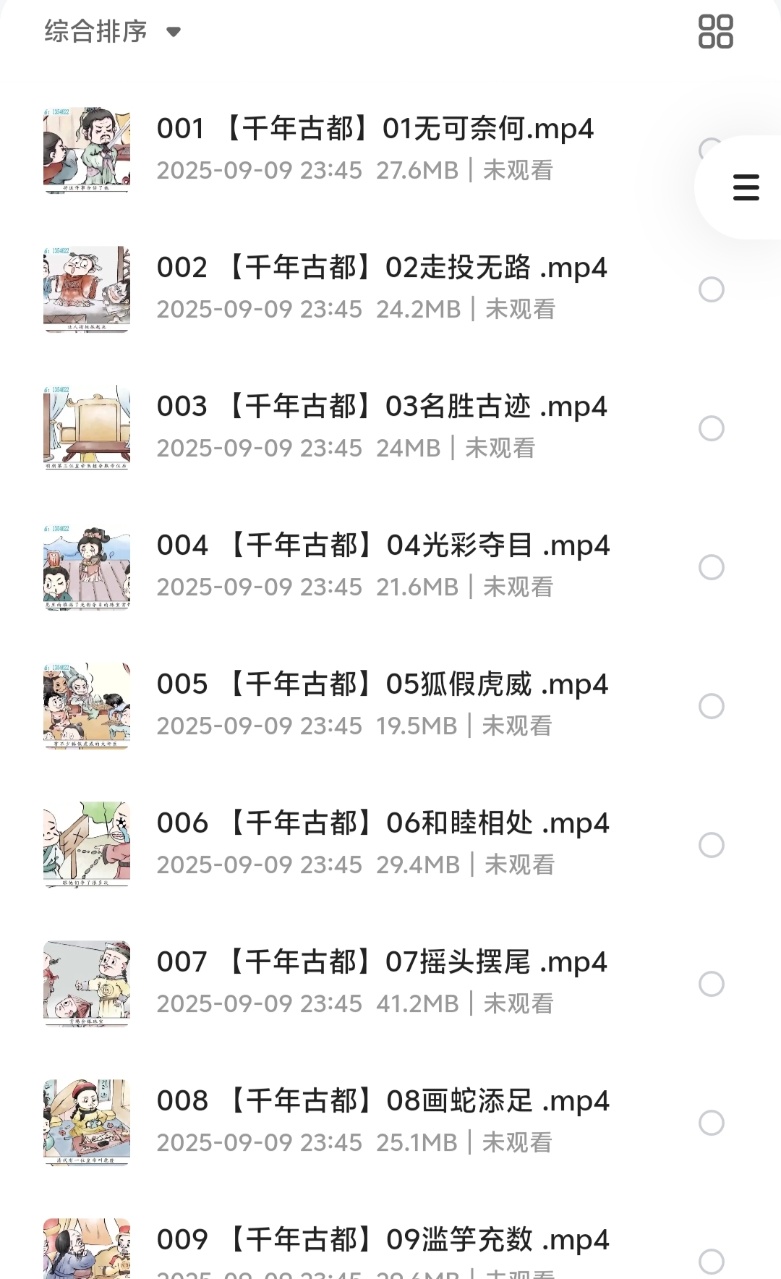
Task: Mark 008 画蛇添足 as selected
Action: tap(711, 1123)
